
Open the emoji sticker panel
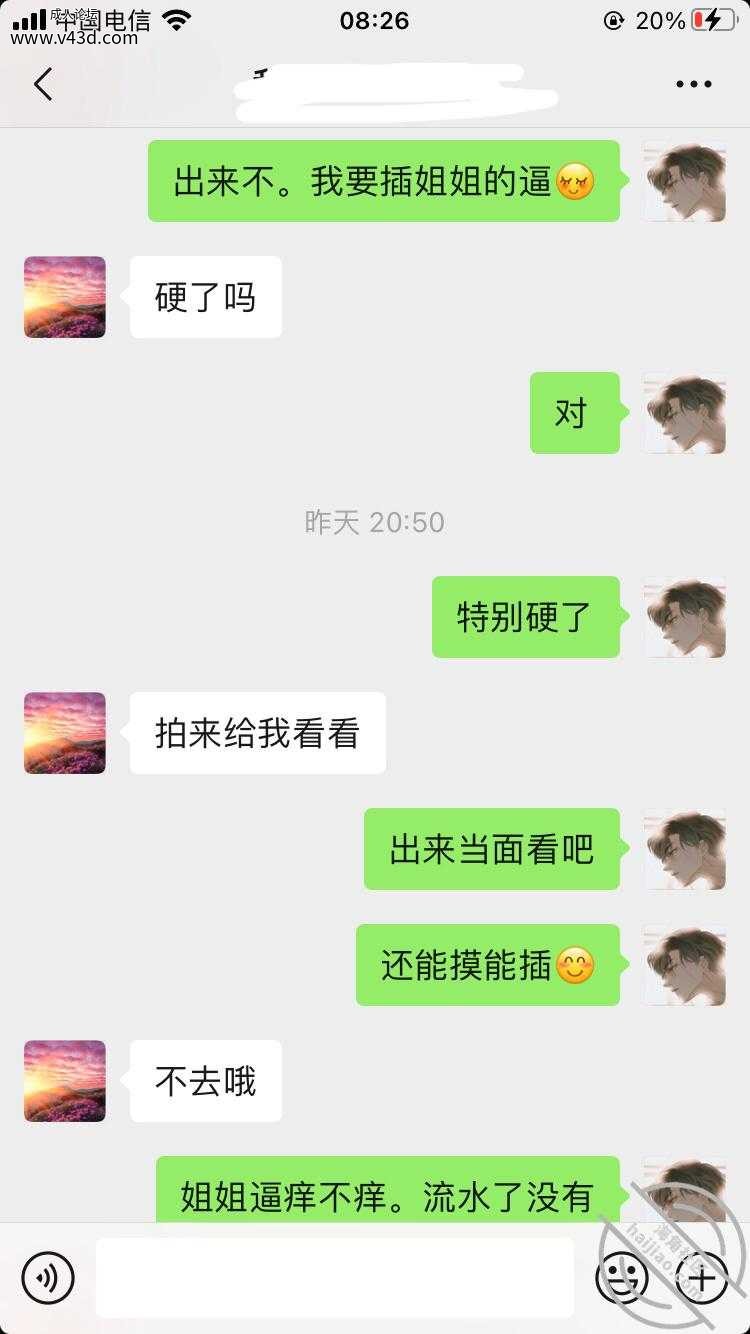[622, 1277]
